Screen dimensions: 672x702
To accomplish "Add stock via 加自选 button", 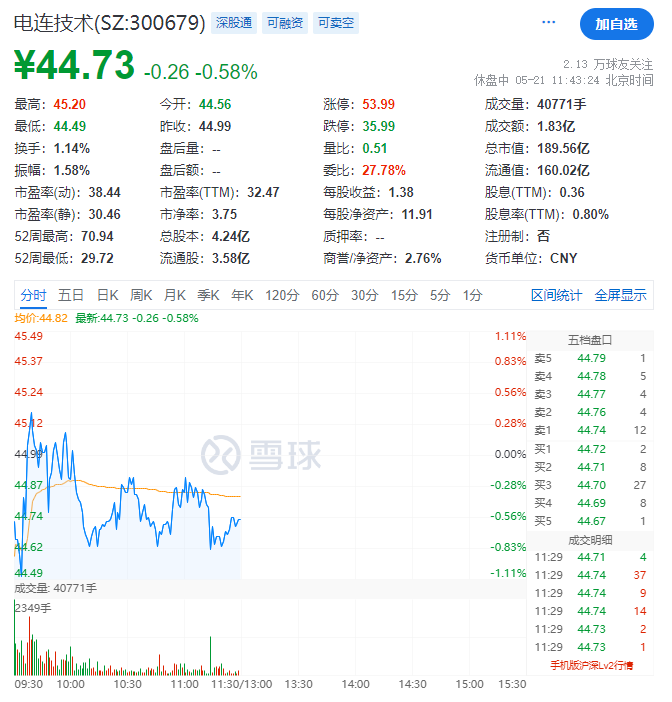I will coord(616,23).
